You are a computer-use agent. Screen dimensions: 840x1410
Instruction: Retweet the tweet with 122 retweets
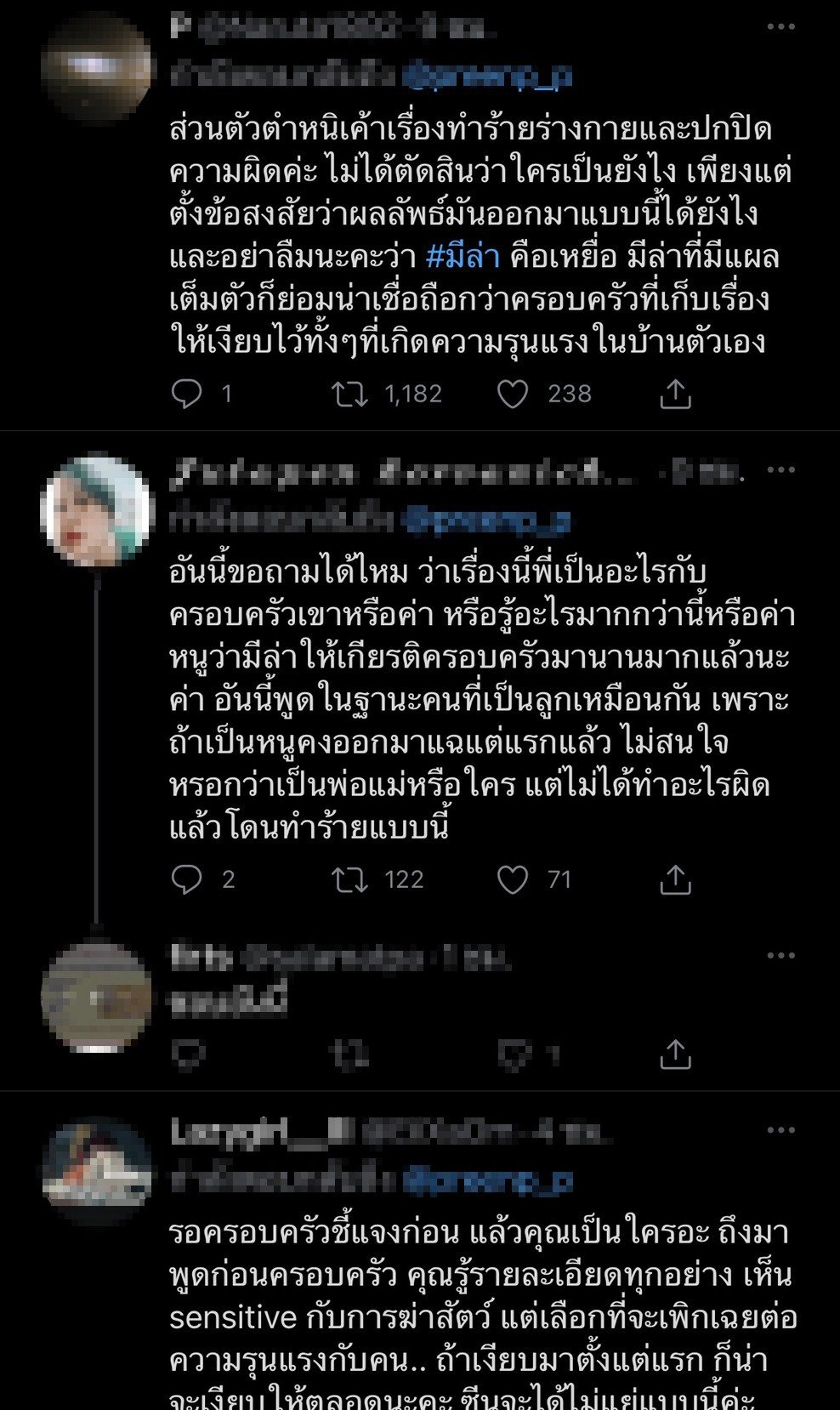pyautogui.click(x=349, y=879)
